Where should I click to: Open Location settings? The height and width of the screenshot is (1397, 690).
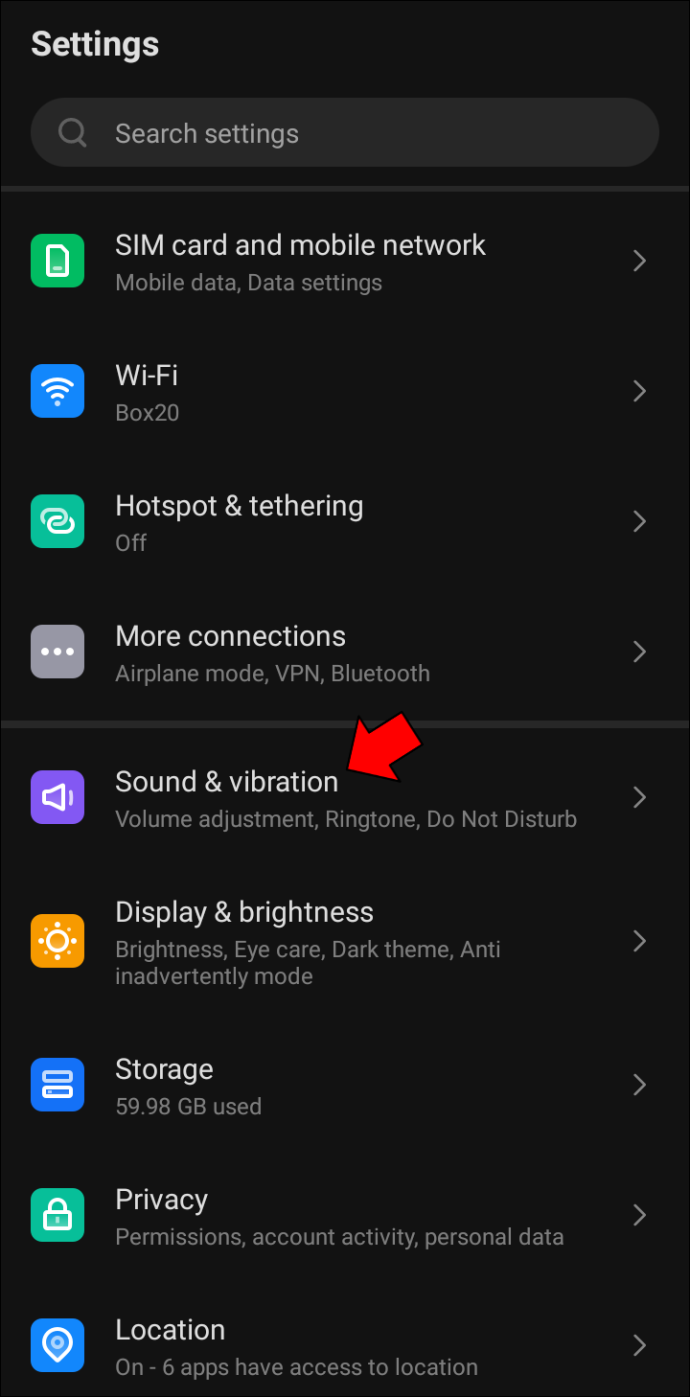[300, 1346]
